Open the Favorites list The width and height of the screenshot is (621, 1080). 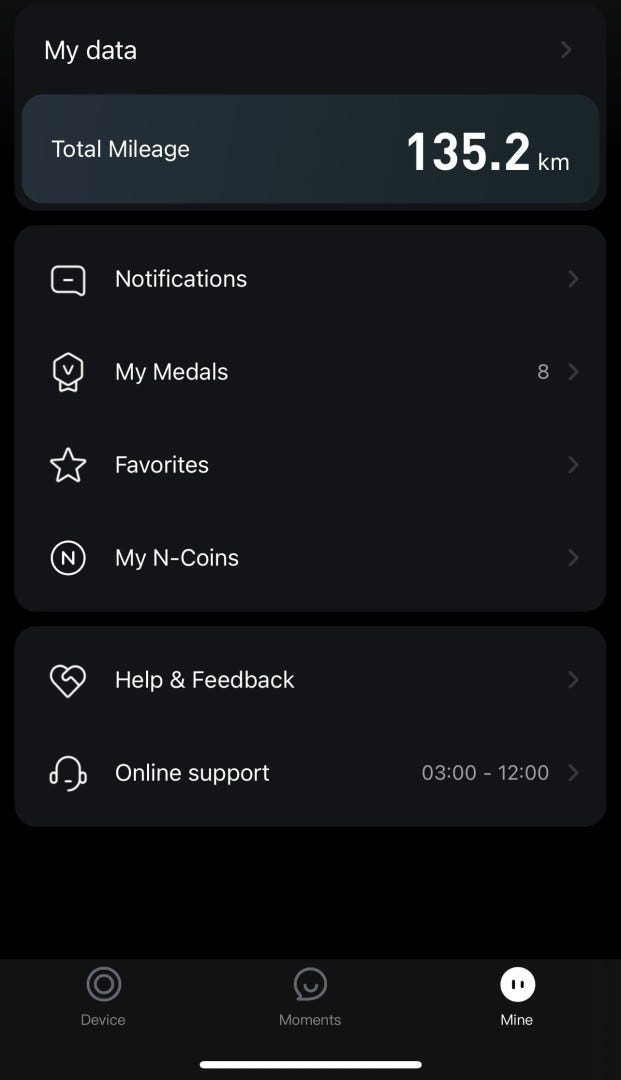click(310, 465)
